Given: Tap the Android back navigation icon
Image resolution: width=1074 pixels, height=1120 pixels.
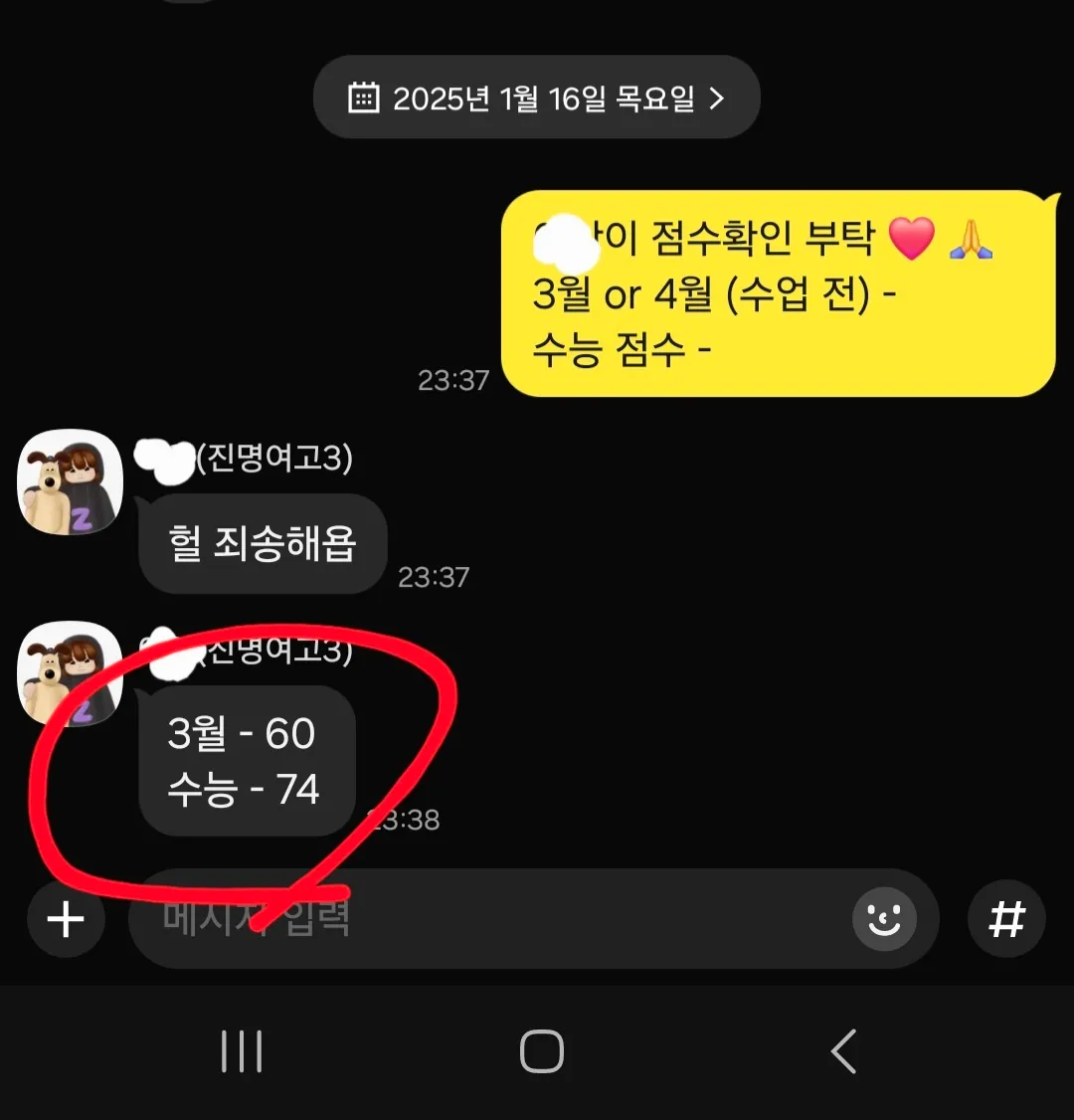Looking at the screenshot, I should [x=842, y=1048].
